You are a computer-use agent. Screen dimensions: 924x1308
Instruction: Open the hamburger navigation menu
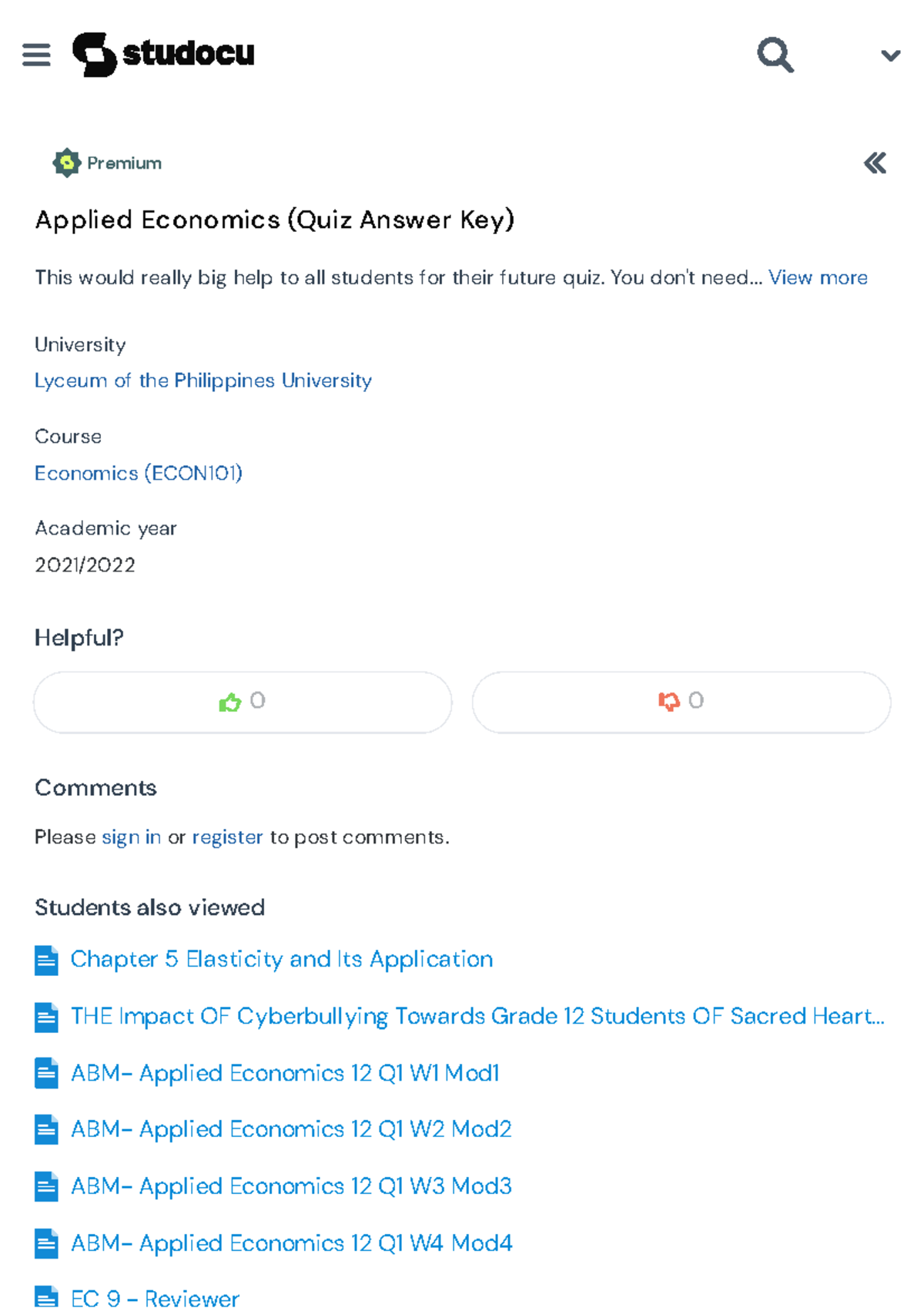point(36,54)
